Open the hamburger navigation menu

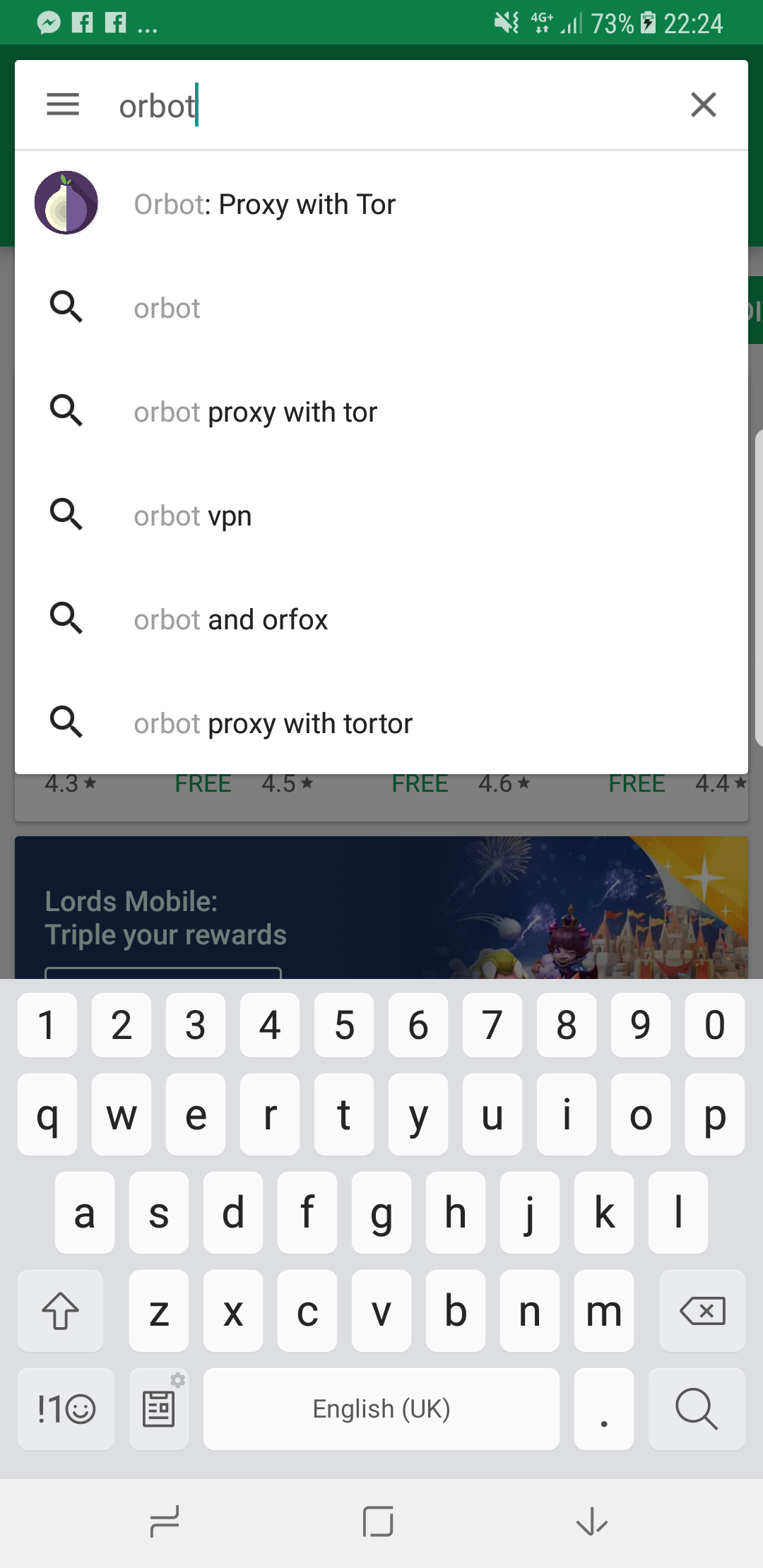[63, 105]
